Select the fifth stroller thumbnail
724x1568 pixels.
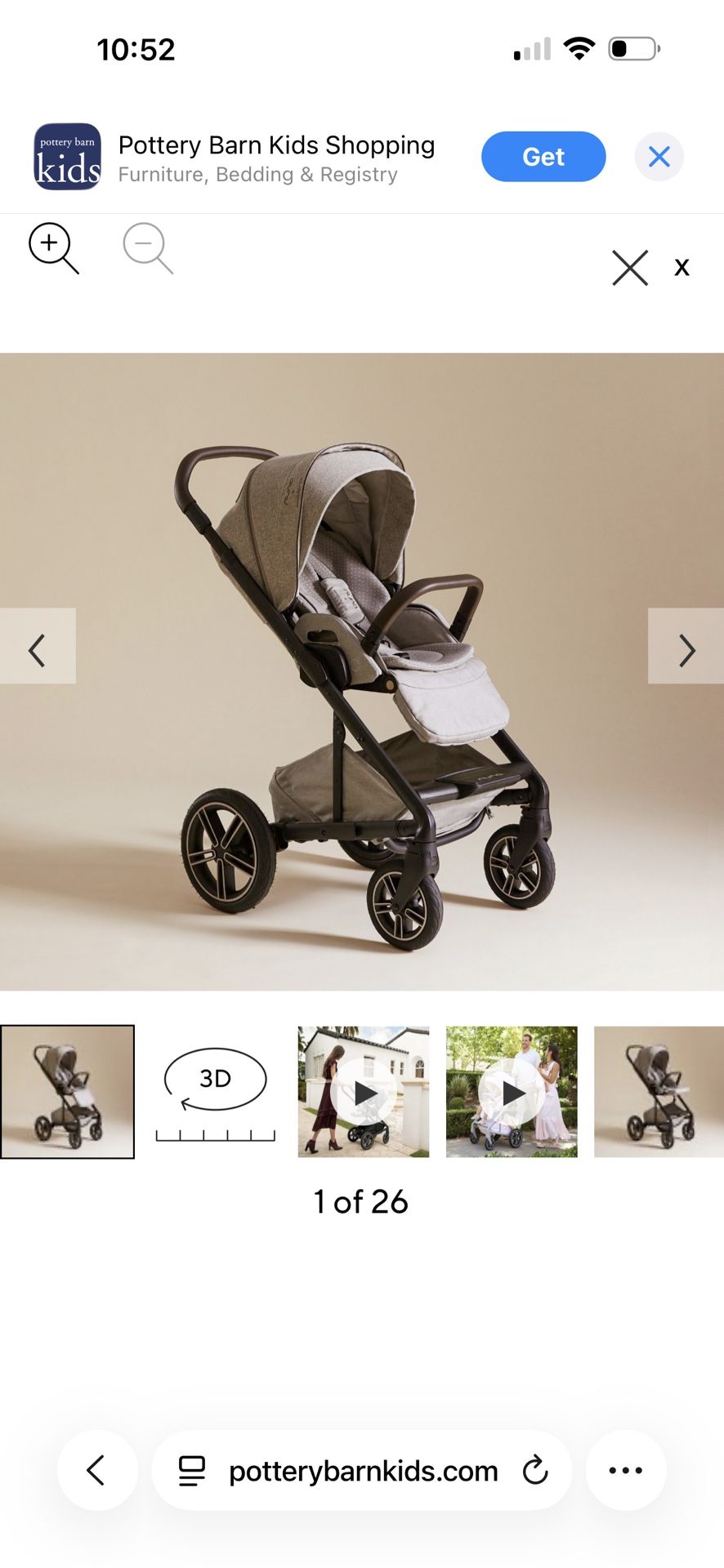coord(659,1092)
